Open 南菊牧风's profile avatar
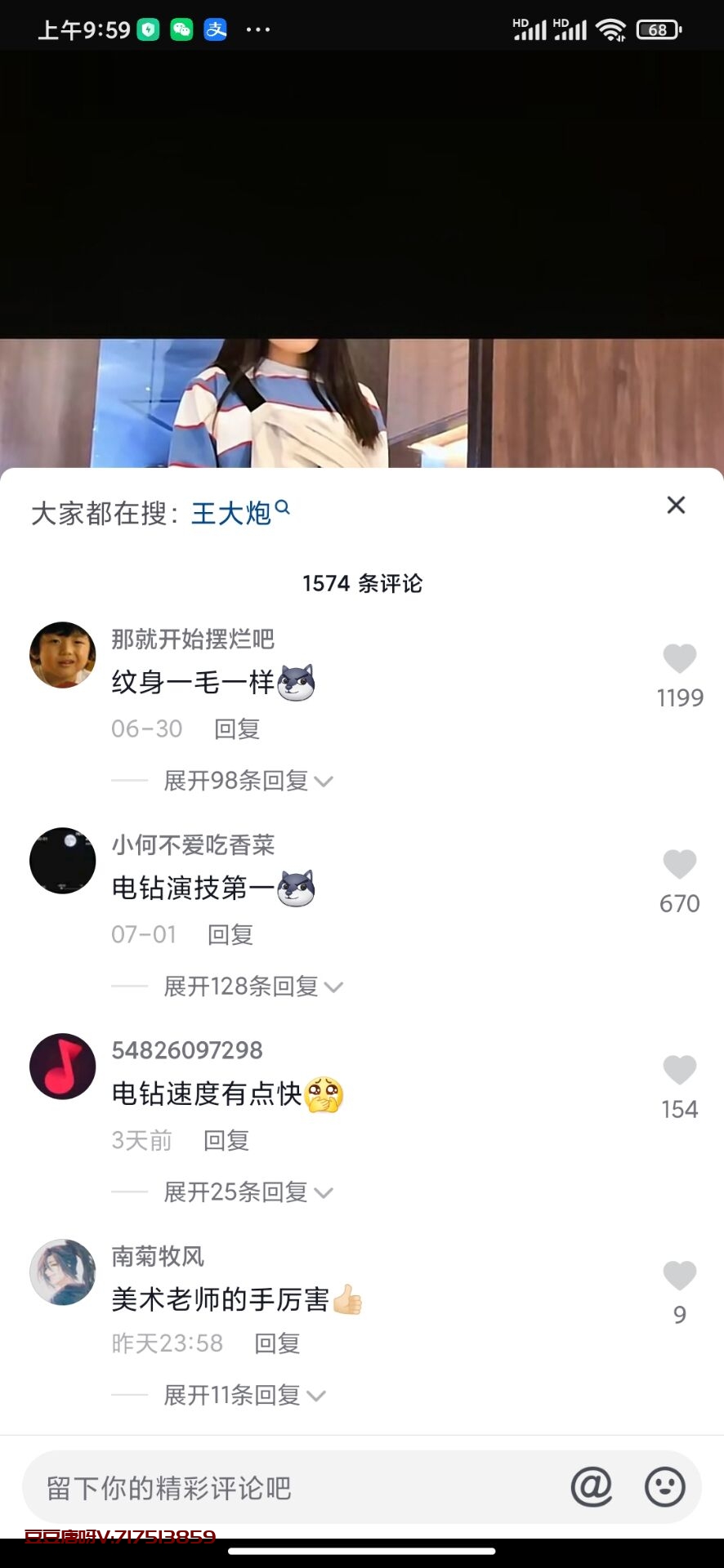The image size is (724, 1568). click(x=63, y=1272)
